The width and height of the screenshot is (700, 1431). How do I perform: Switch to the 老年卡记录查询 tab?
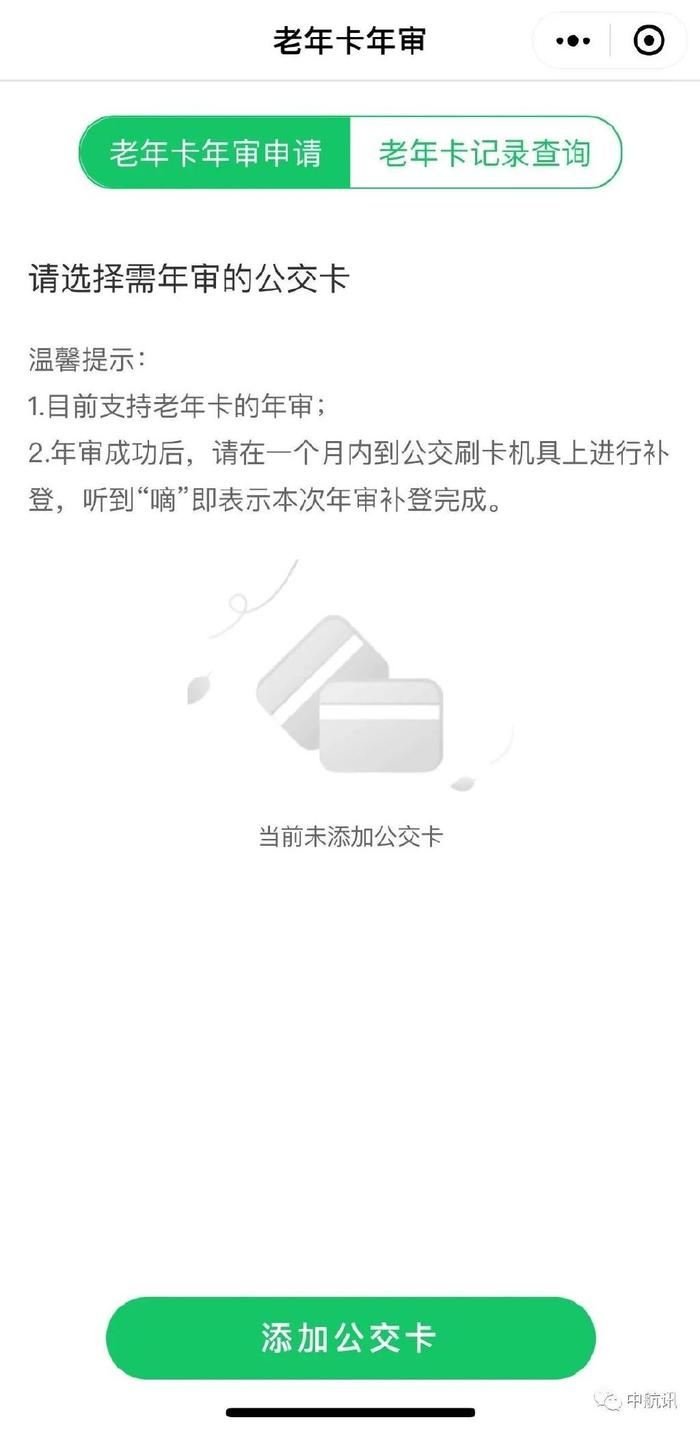485,153
